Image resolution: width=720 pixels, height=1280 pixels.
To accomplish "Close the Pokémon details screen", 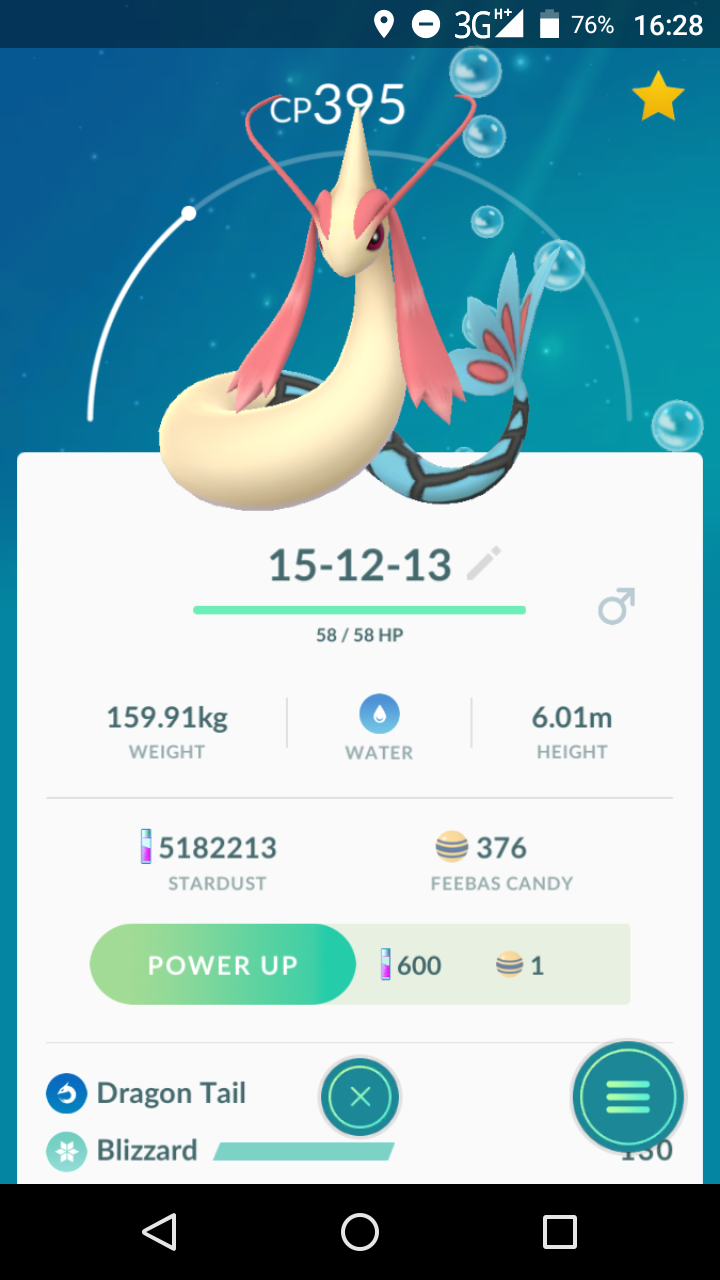I will click(x=360, y=1097).
